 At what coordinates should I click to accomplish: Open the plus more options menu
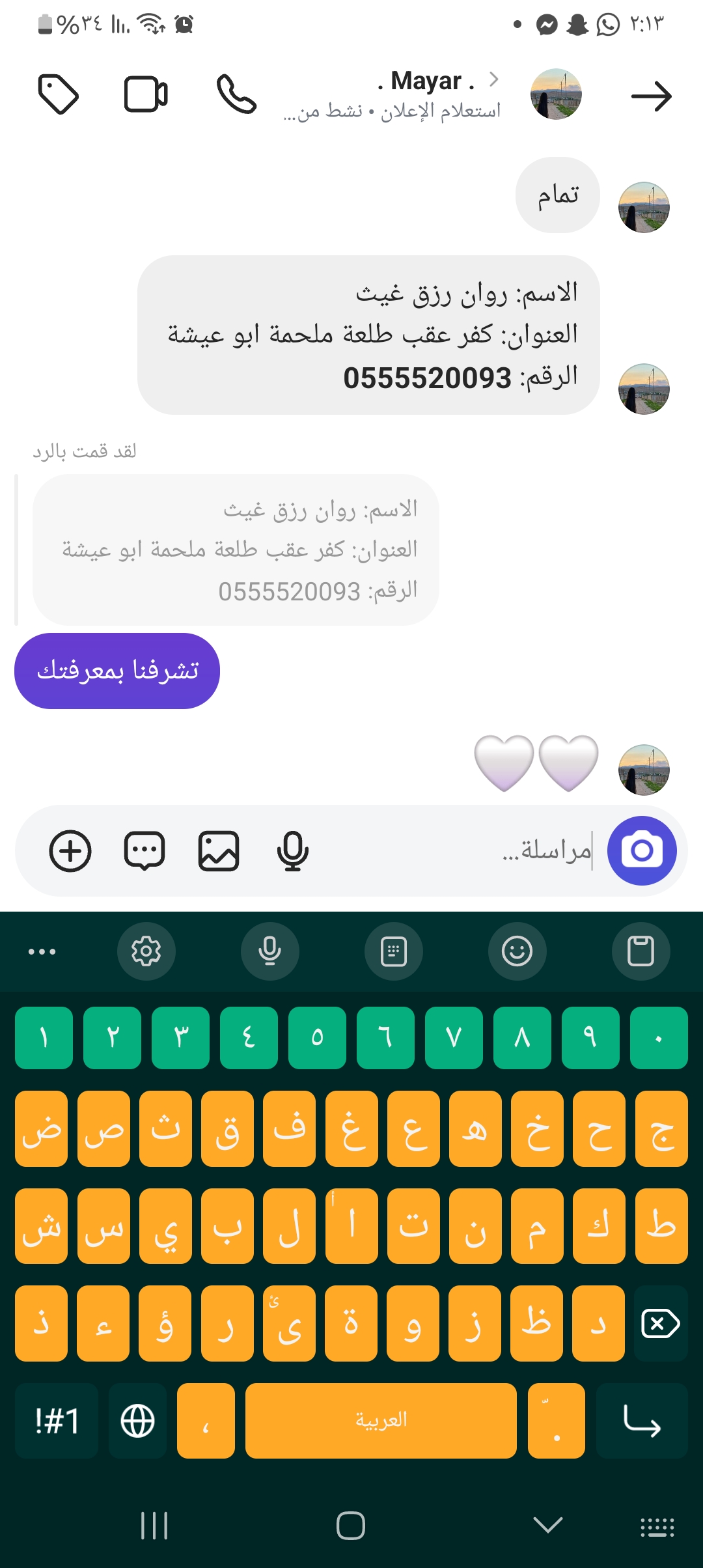pyautogui.click(x=70, y=850)
